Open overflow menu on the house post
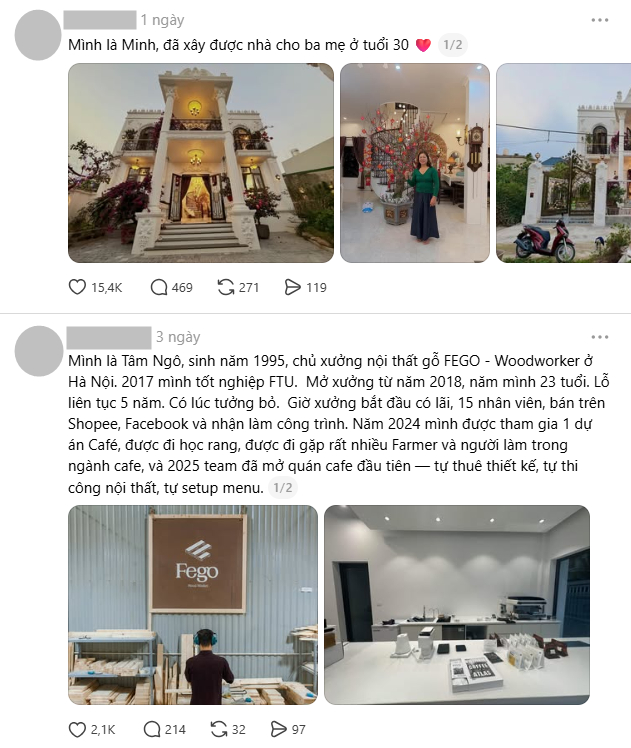The height and width of the screenshot is (748, 631). point(599,19)
